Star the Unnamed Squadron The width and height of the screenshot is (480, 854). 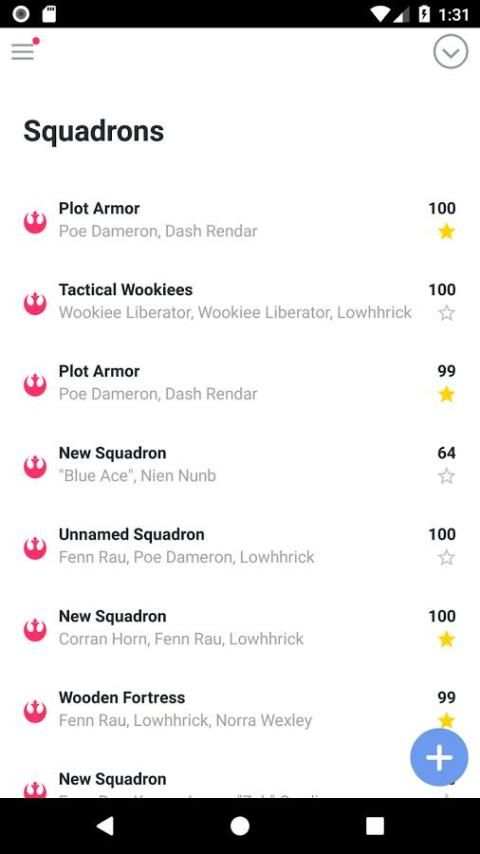(x=446, y=558)
